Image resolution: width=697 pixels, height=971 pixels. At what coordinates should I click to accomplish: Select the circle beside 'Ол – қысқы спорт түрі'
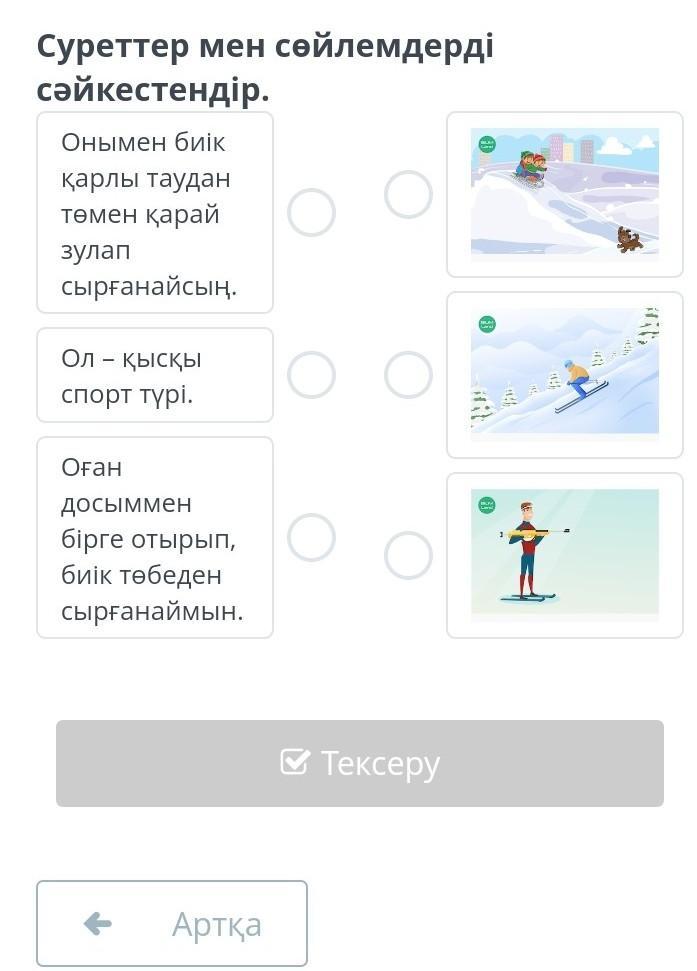click(311, 375)
